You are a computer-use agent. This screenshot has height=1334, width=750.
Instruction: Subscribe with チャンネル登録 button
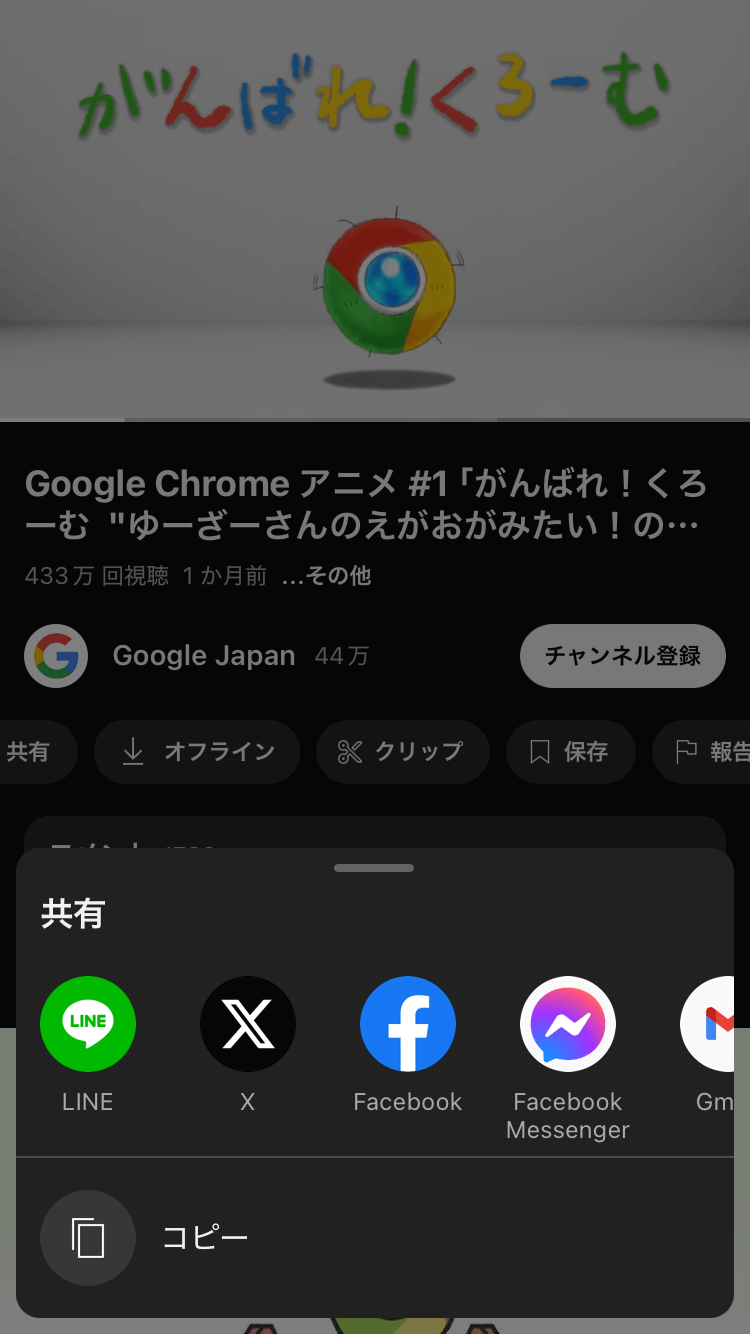pos(622,656)
